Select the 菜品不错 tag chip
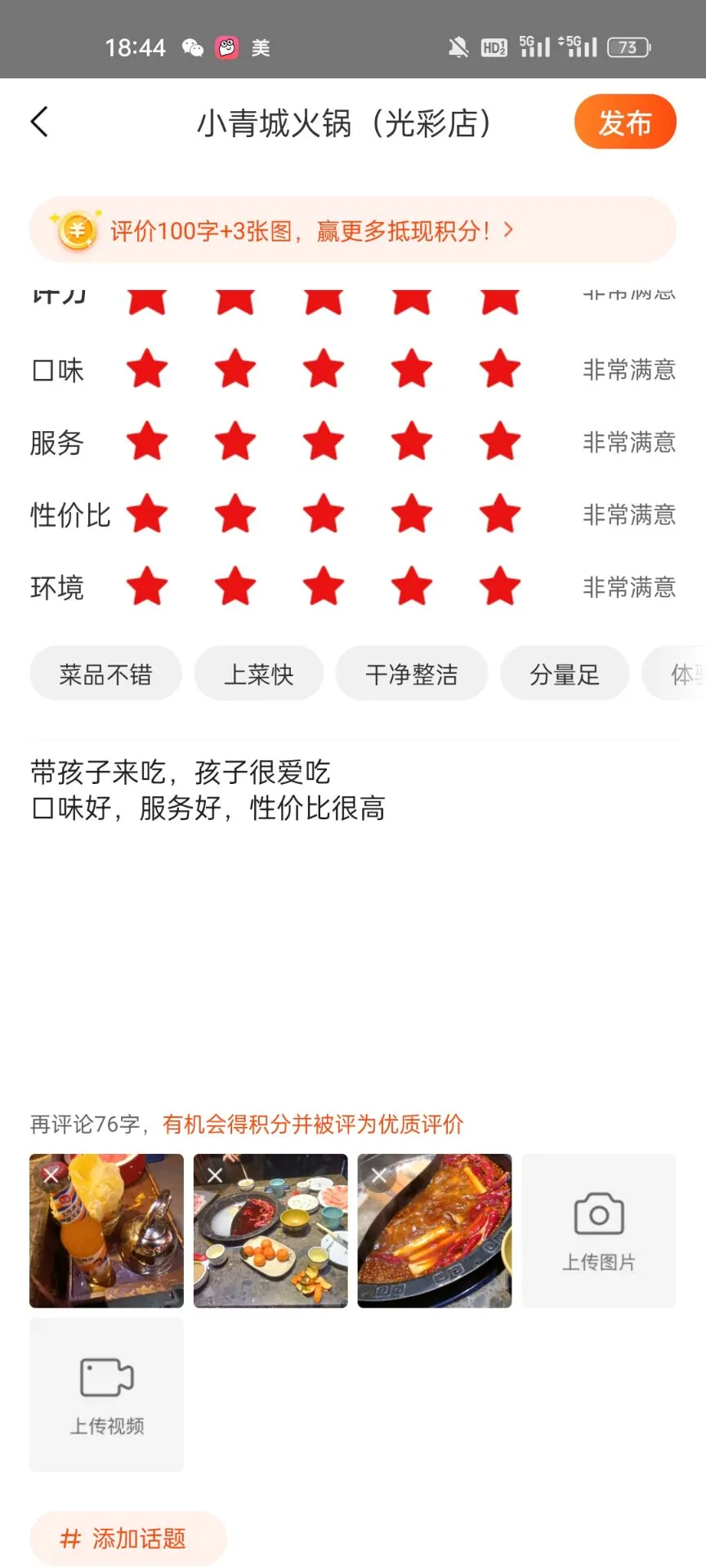This screenshot has height=1568, width=706. [x=105, y=675]
